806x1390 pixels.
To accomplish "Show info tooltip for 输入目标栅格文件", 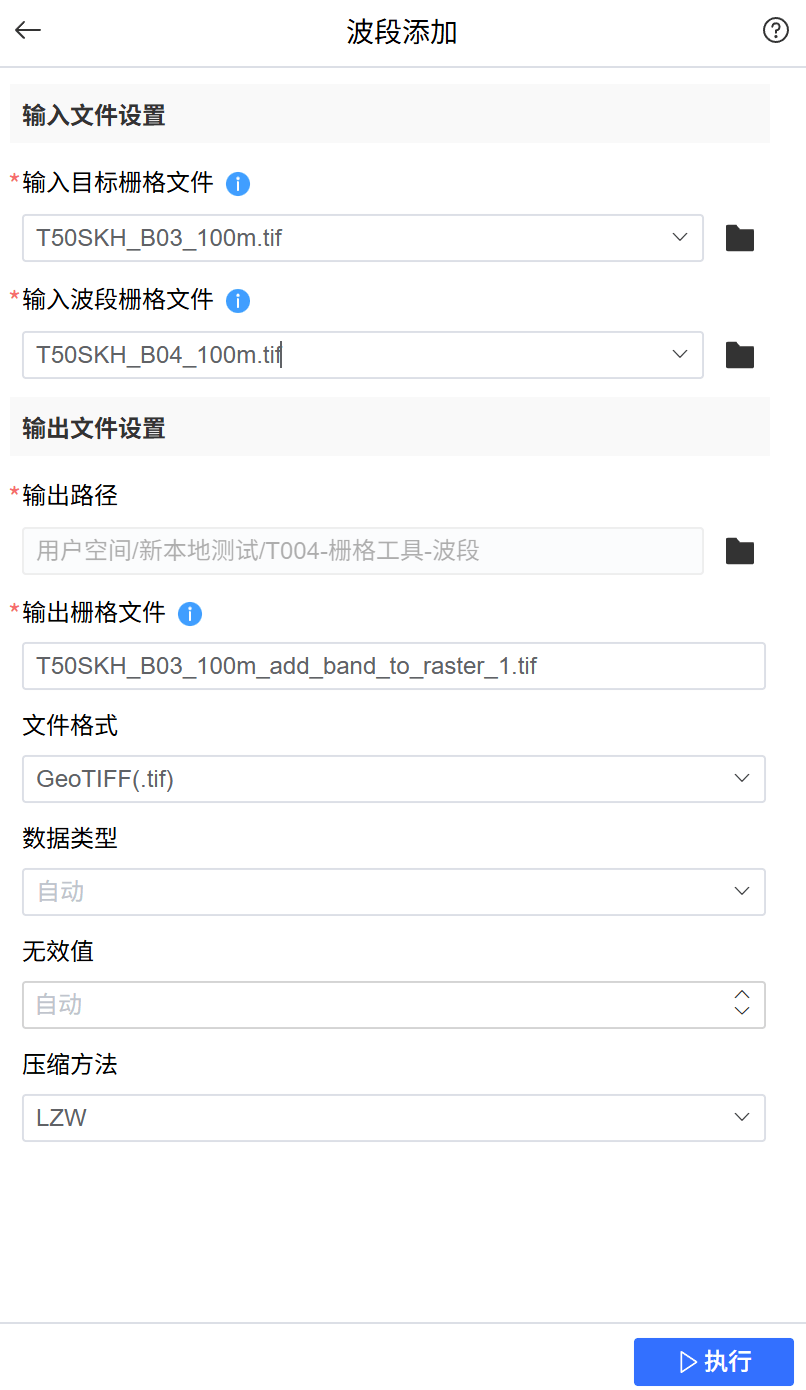I will 238,184.
